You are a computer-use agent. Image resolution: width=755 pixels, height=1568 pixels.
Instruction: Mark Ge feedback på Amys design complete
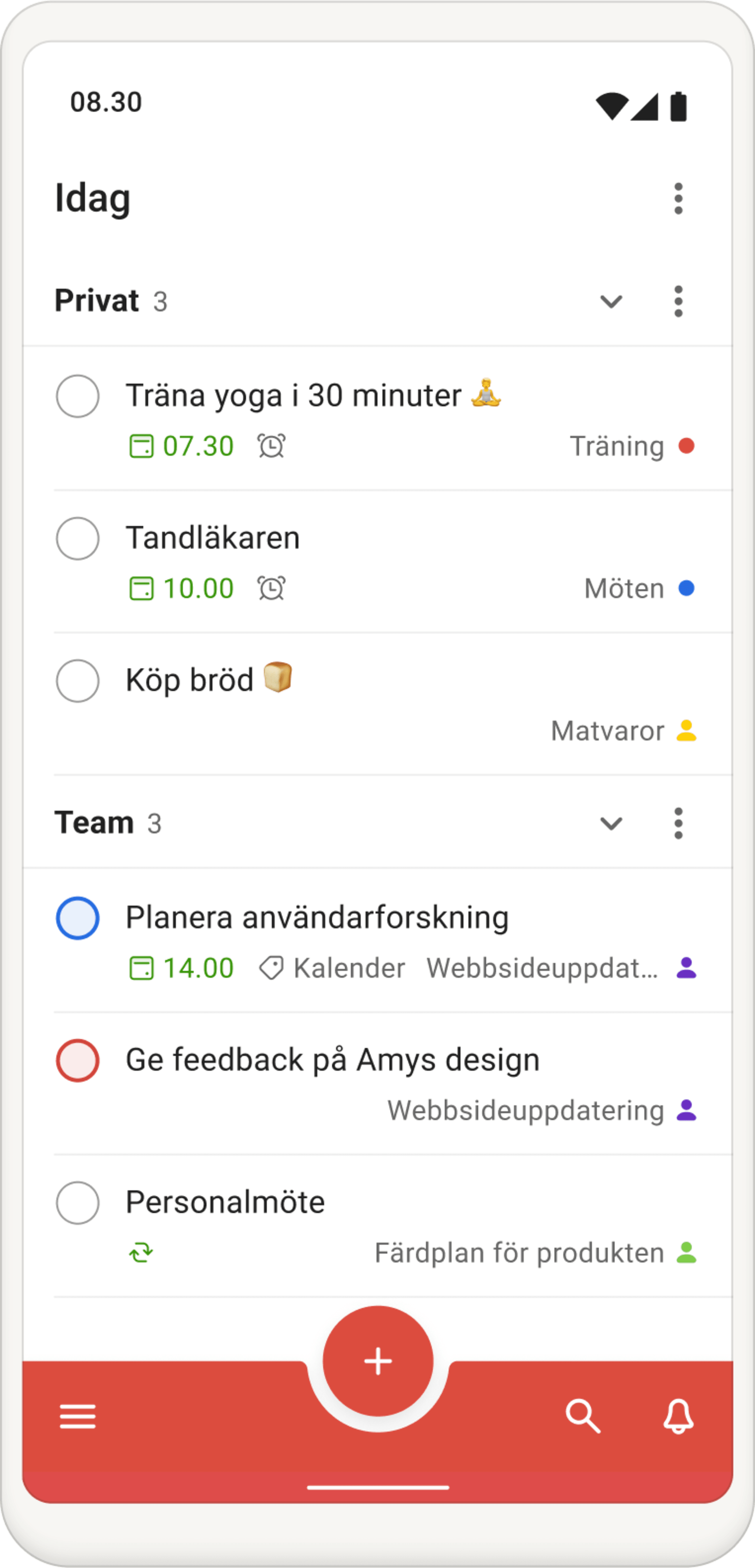(x=78, y=1060)
